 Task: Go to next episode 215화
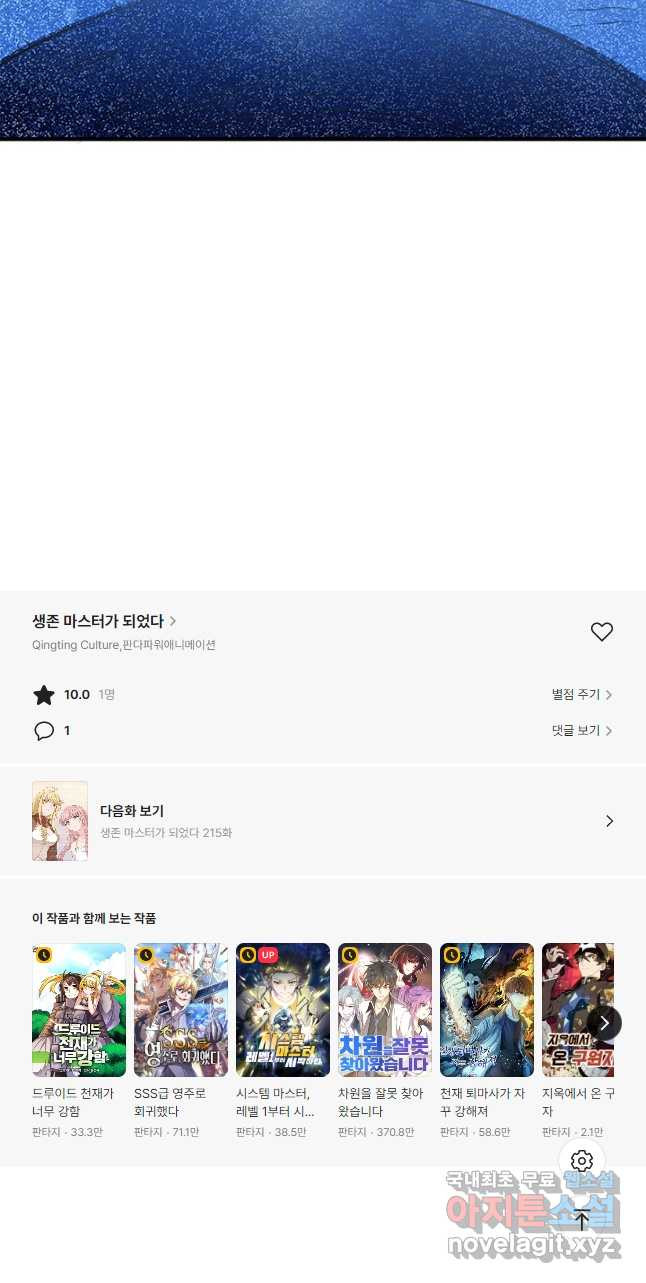click(322, 821)
